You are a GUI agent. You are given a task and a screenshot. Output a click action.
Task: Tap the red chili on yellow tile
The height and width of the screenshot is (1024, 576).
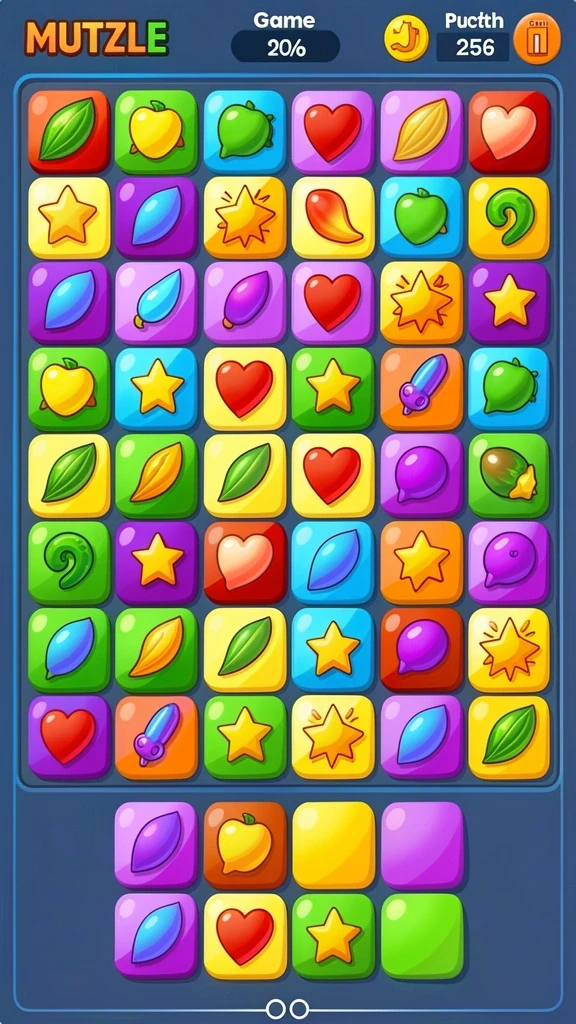point(333,217)
